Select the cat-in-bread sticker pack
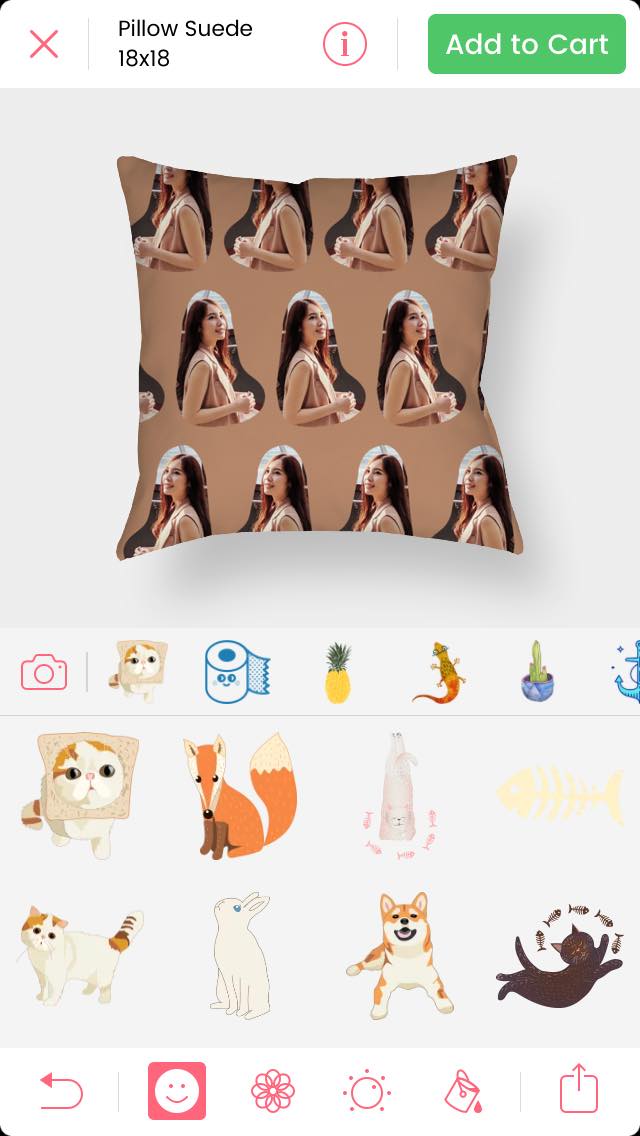 [138, 670]
